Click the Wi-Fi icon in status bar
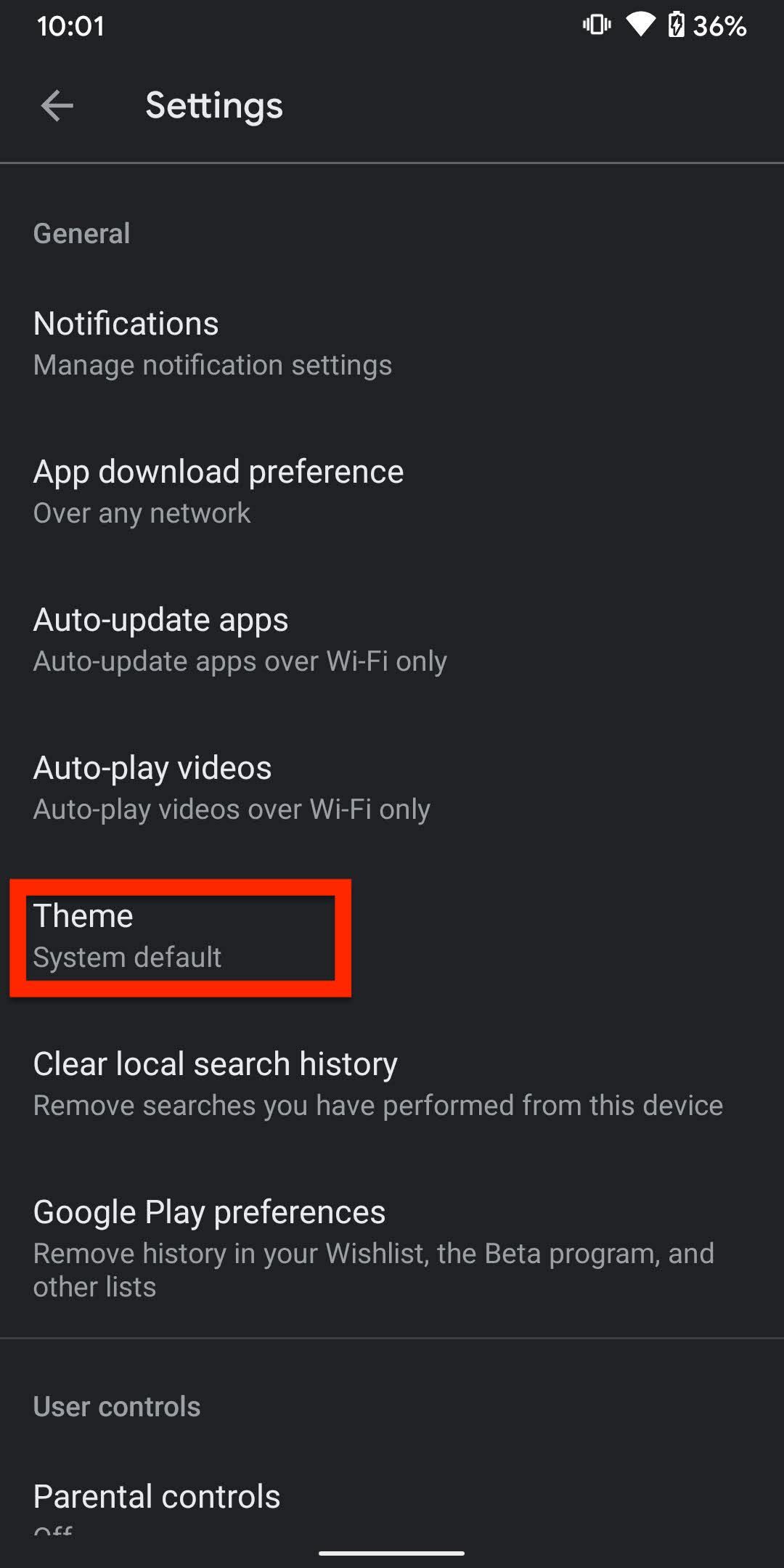784x1568 pixels. coord(642,24)
